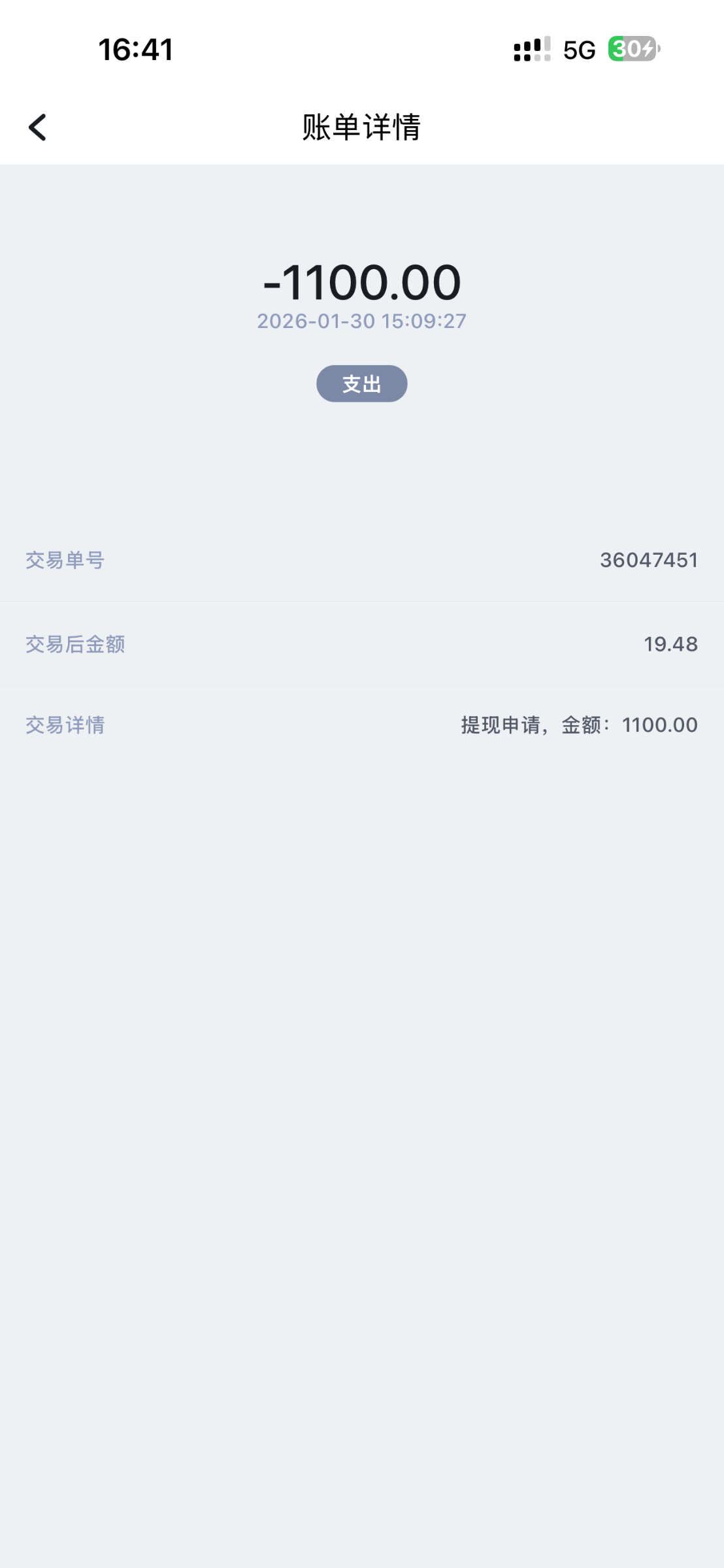
Task: Select the transaction date 2026-01-30 15:09:27
Action: point(361,321)
